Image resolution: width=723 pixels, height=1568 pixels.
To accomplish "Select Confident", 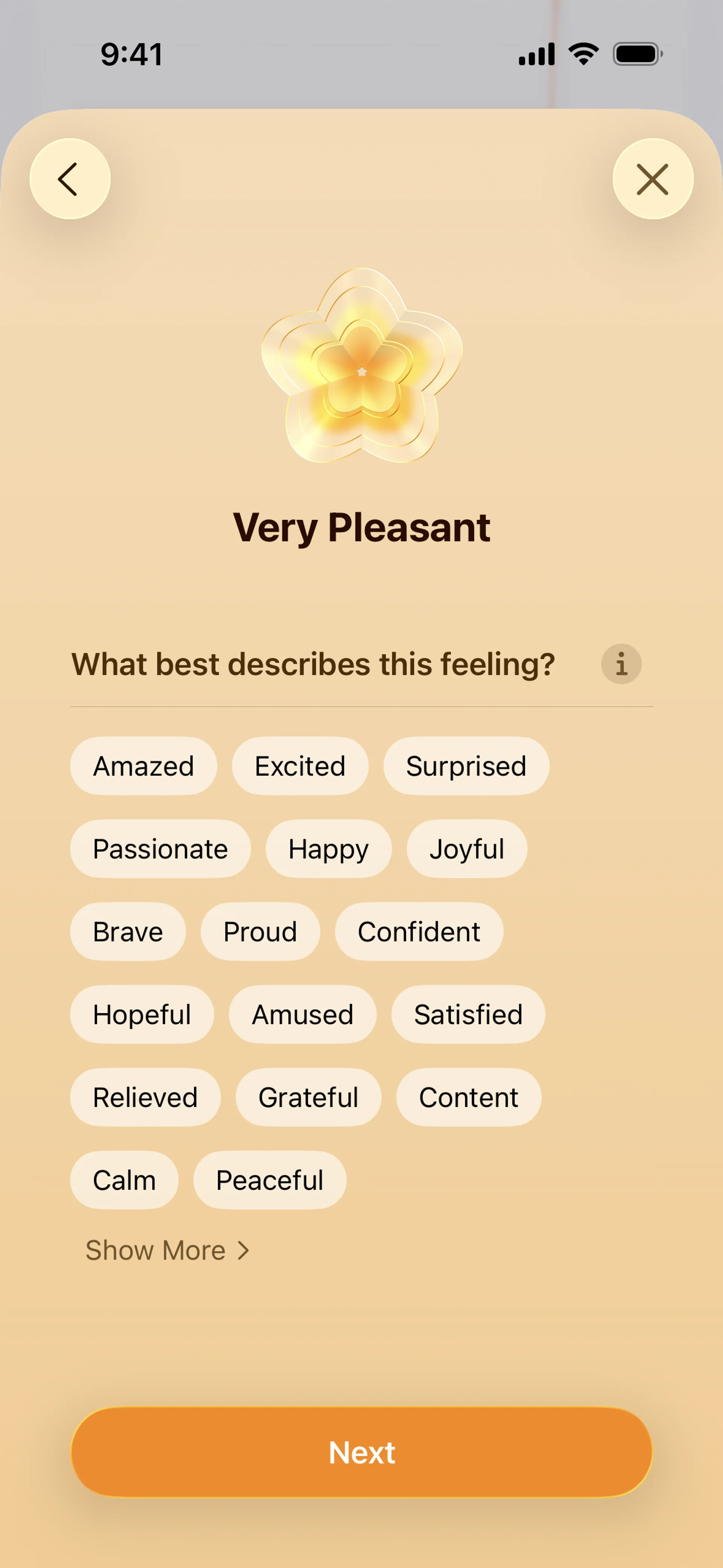I will (419, 931).
